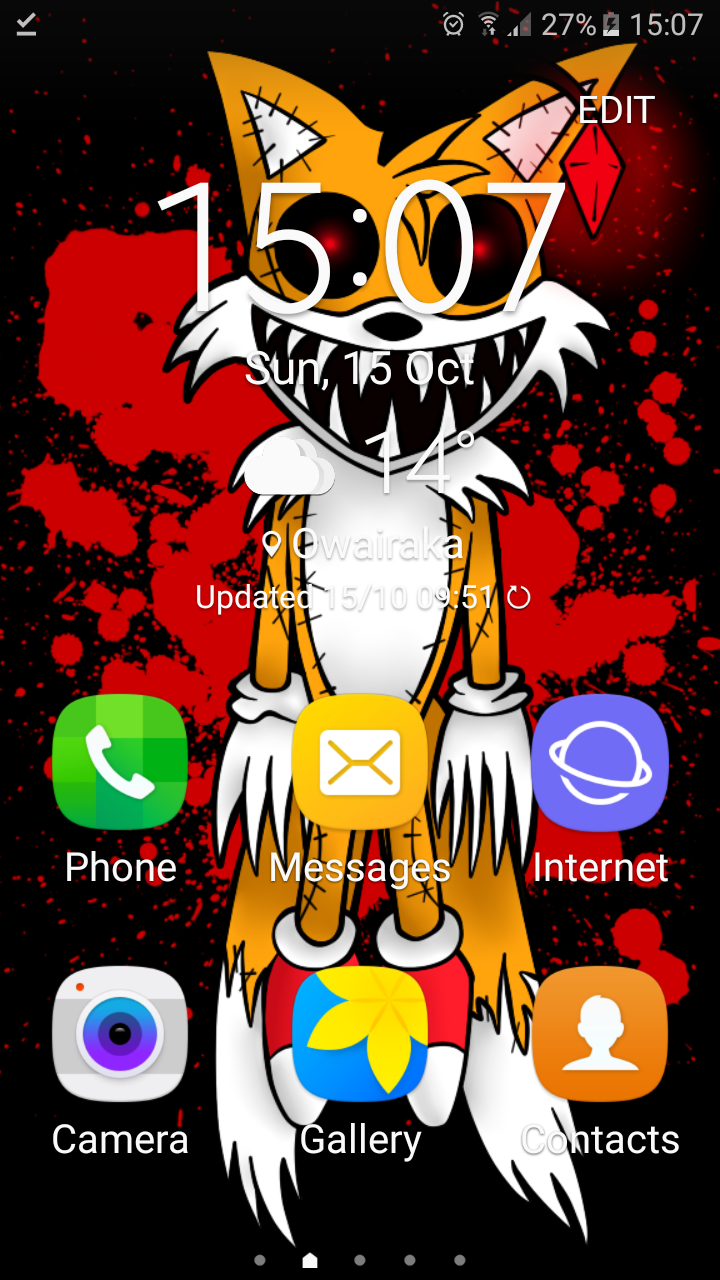Launch the Internet browser
This screenshot has height=1280, width=720.
600,762
